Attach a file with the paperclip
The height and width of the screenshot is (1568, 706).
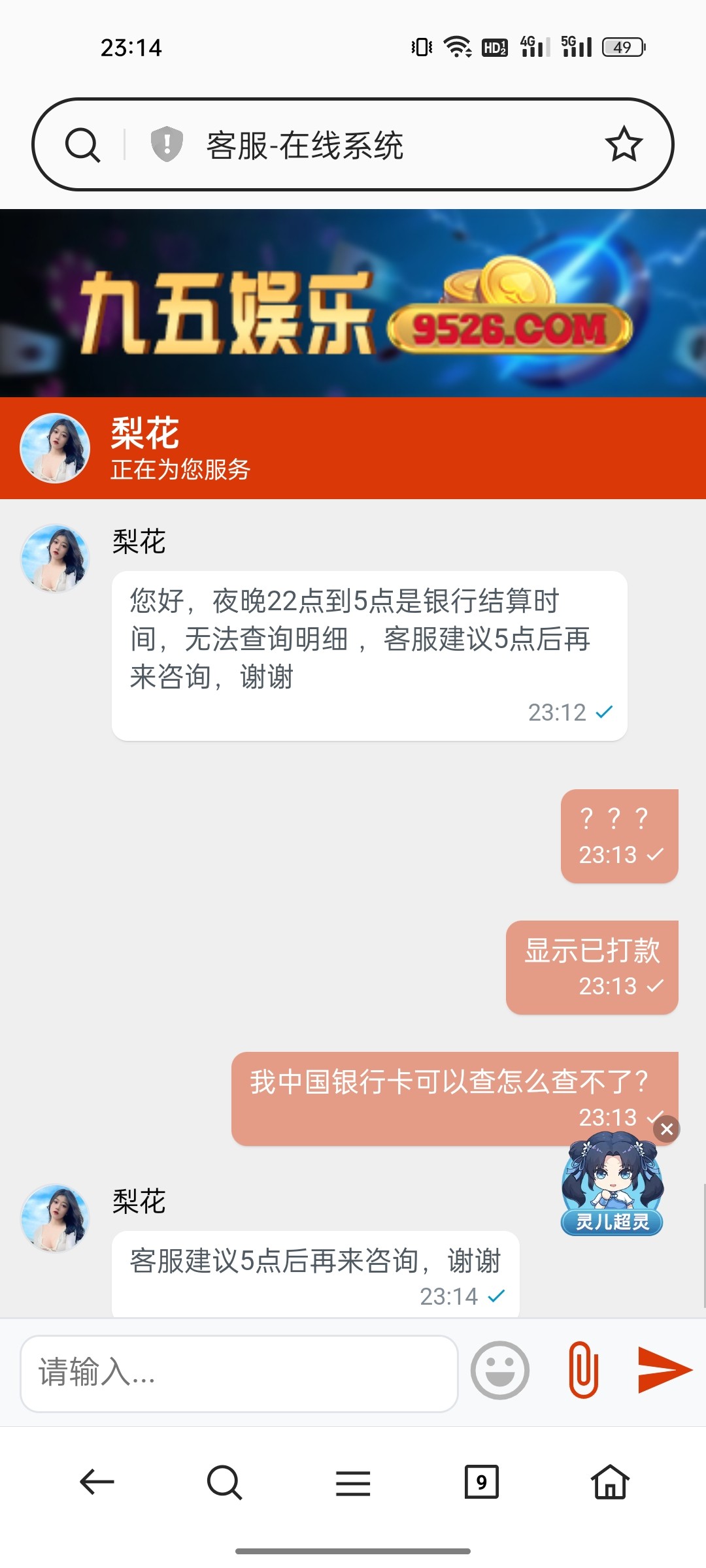[583, 1370]
